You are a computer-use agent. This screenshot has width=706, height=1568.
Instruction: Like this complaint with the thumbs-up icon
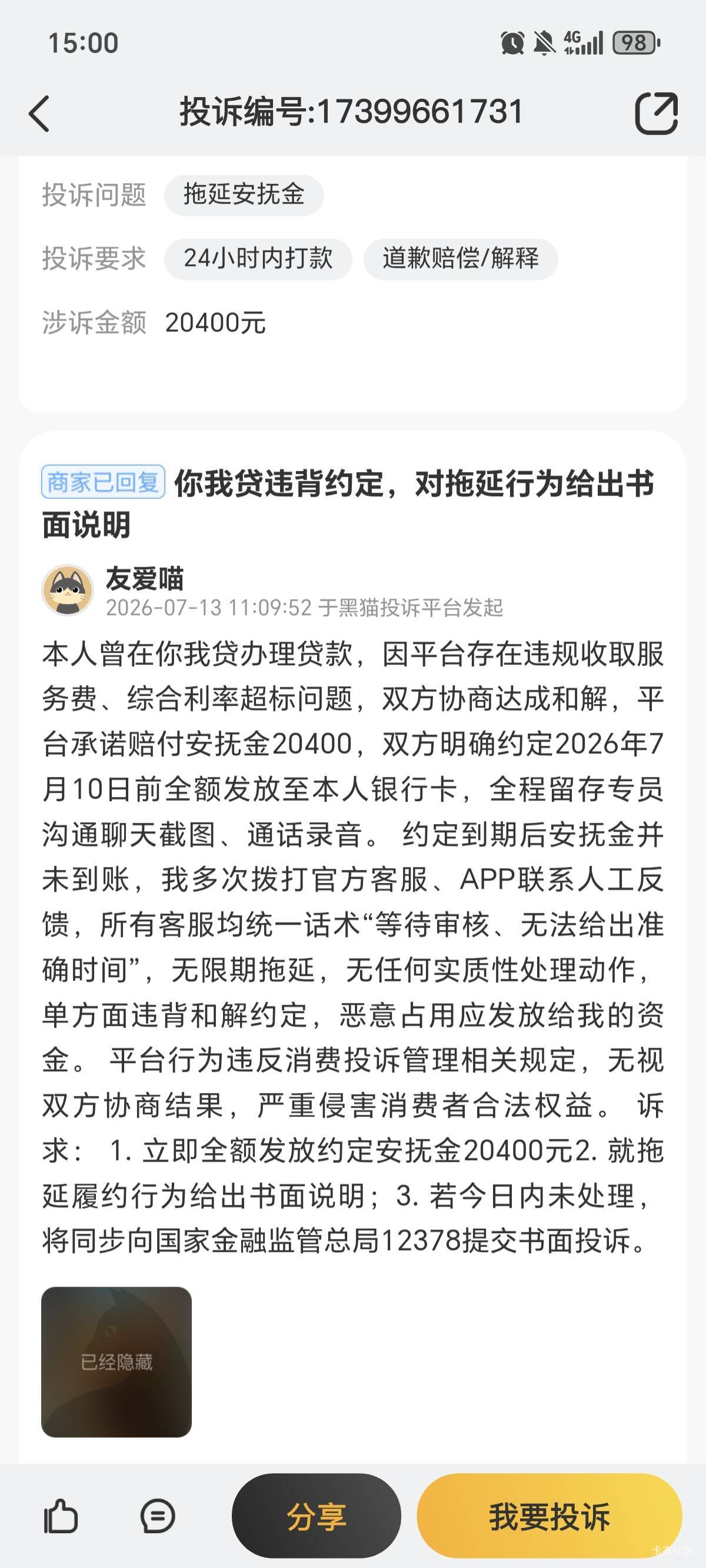[x=60, y=1516]
